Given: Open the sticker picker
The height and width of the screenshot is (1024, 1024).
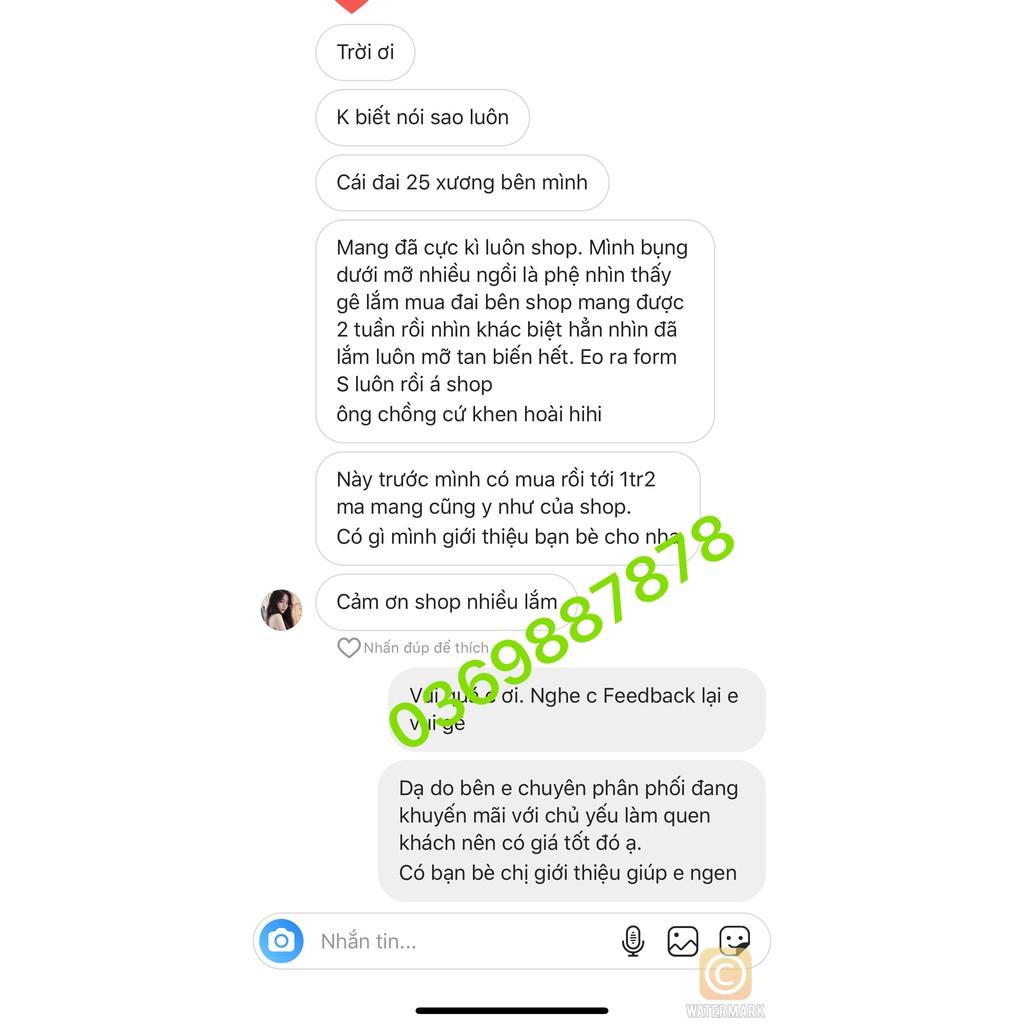Looking at the screenshot, I should [x=735, y=940].
